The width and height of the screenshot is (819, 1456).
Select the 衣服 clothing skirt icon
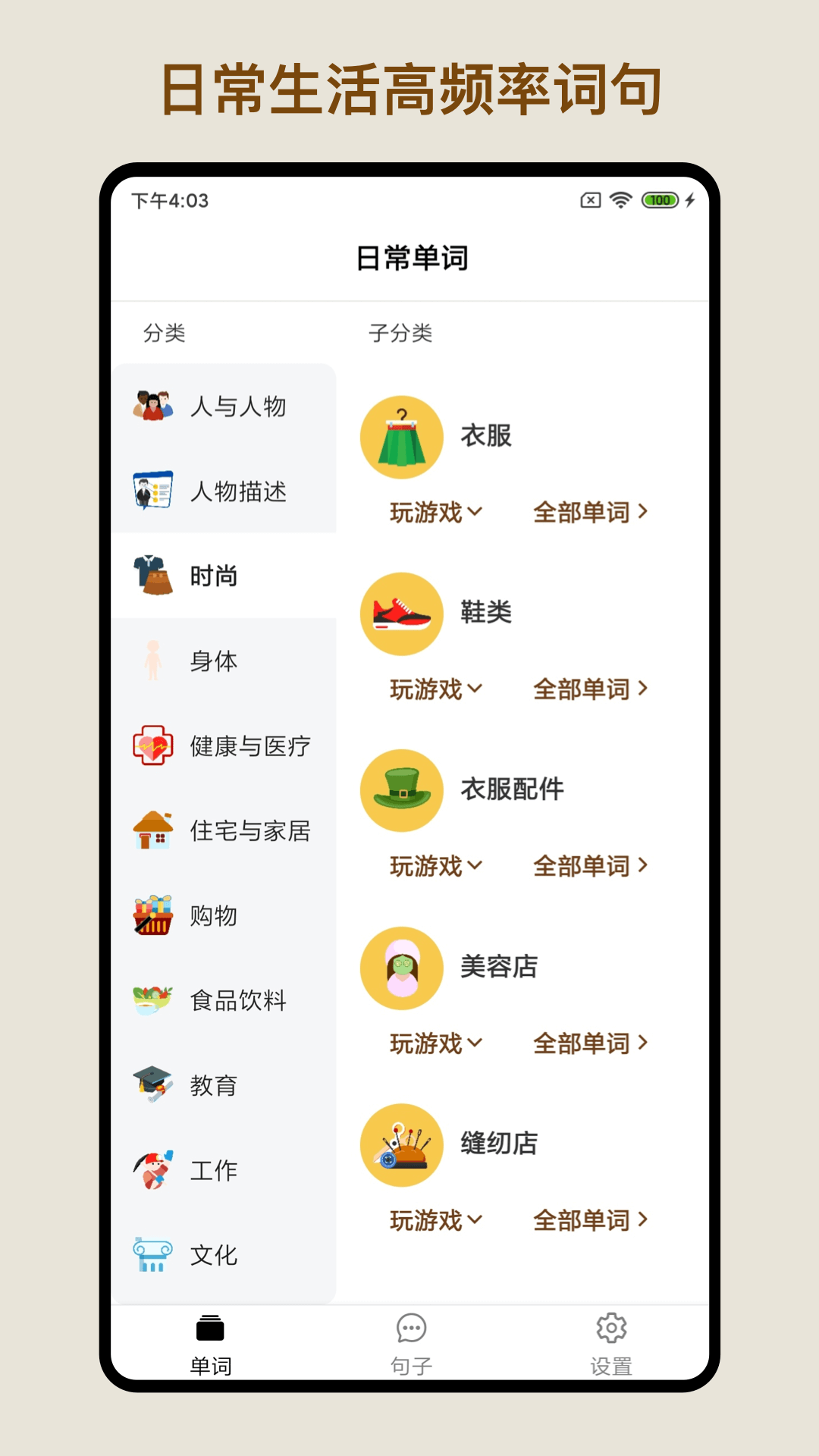(401, 436)
